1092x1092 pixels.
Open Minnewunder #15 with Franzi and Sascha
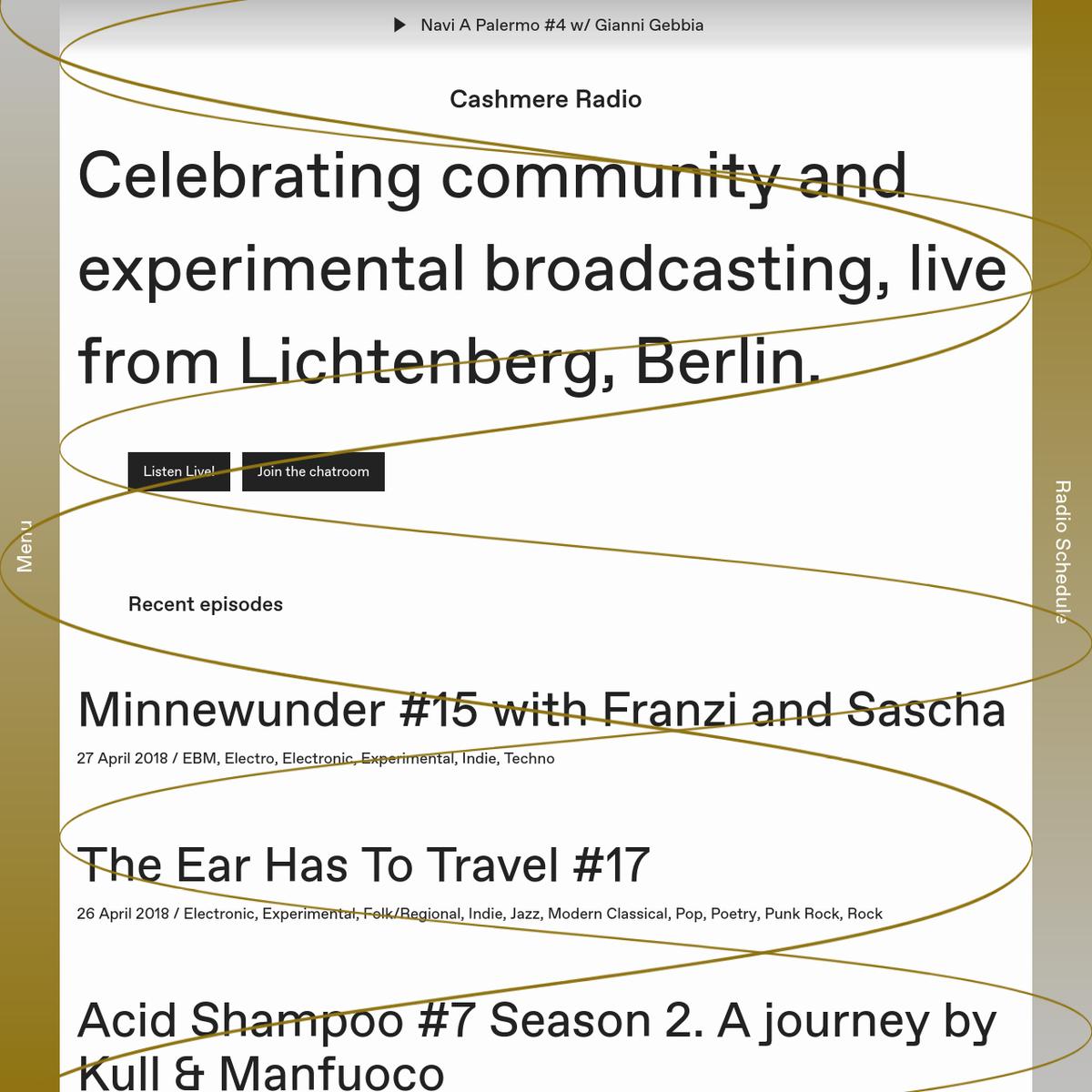click(541, 710)
